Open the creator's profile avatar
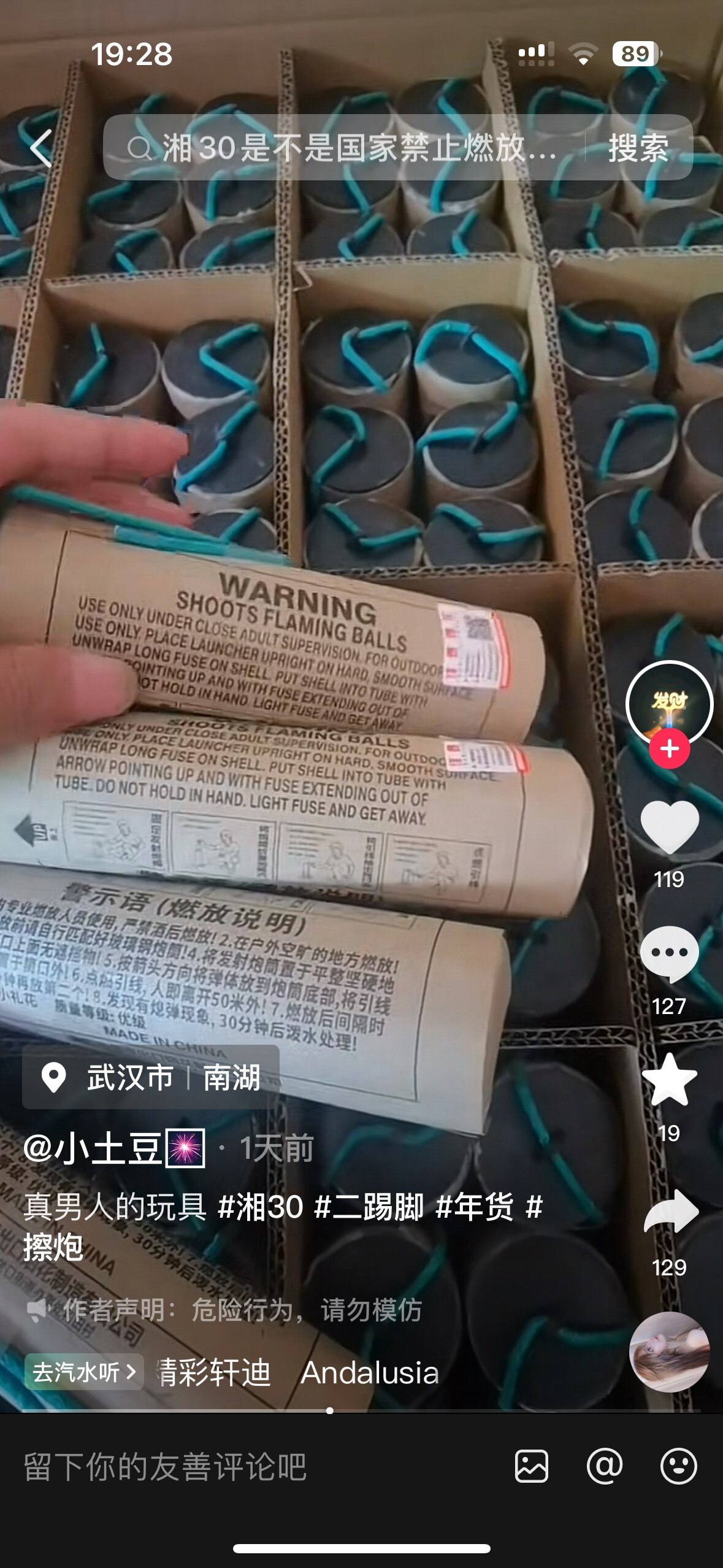 click(x=669, y=702)
